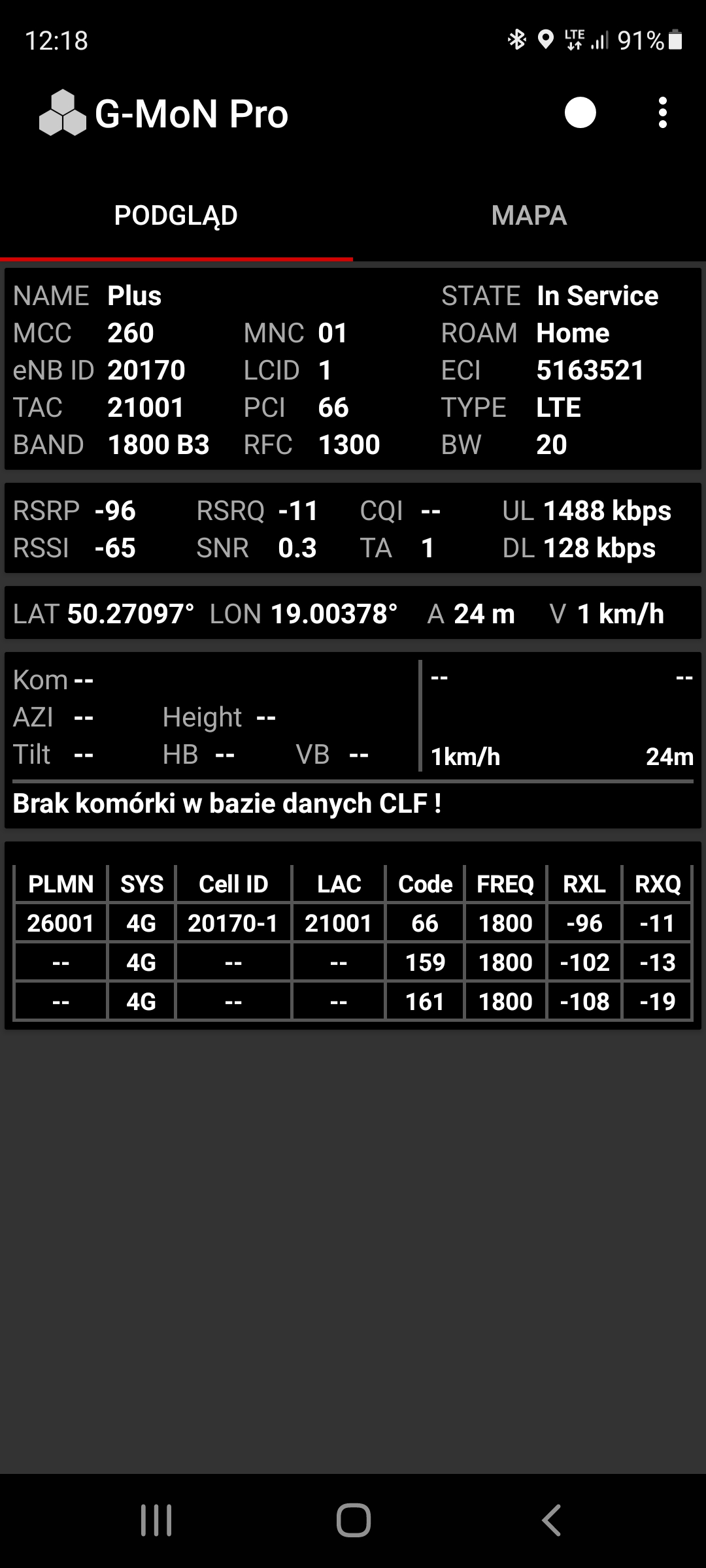Open the three-dot overflow menu
706x1568 pixels.
tap(662, 113)
